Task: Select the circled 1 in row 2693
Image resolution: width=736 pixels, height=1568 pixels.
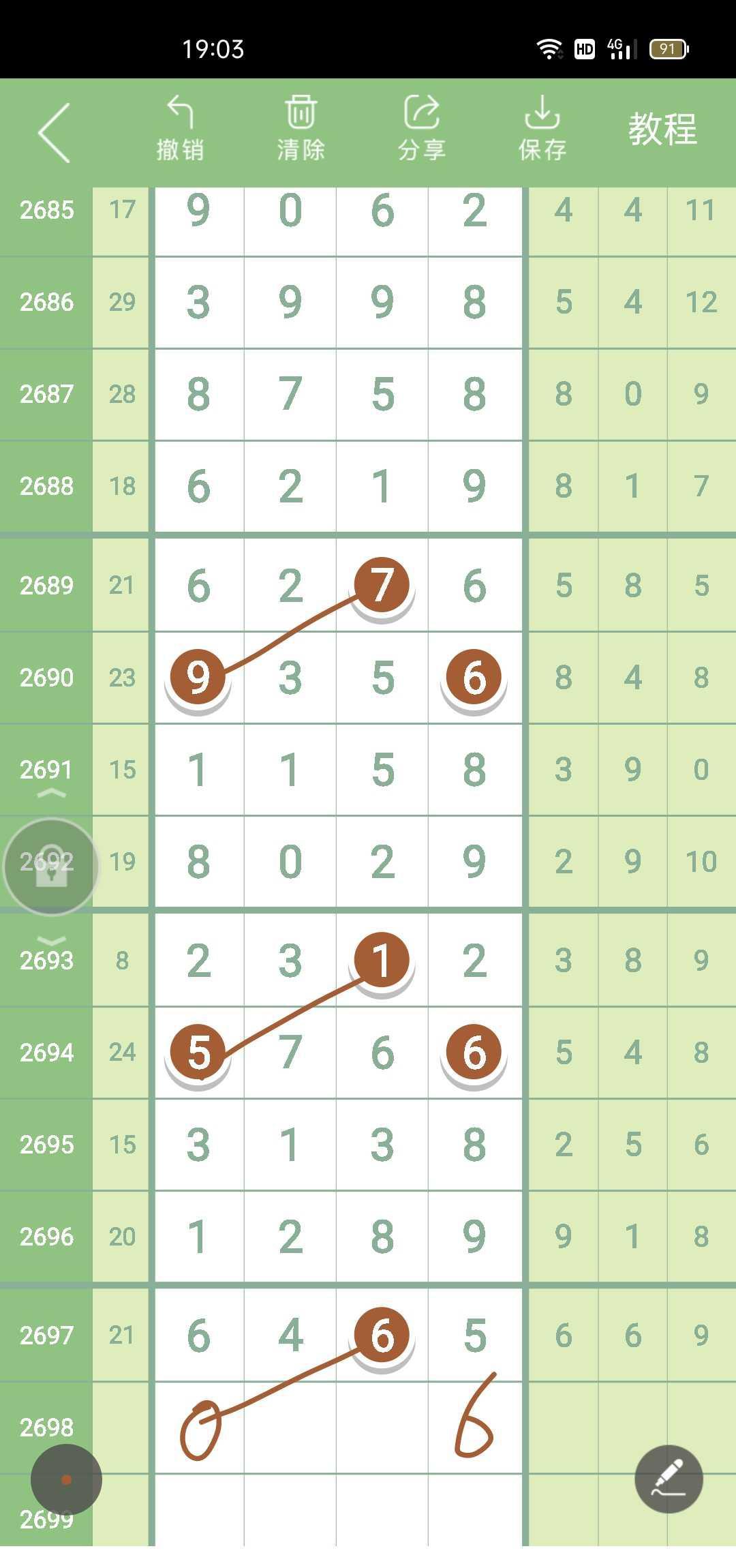Action: click(382, 960)
